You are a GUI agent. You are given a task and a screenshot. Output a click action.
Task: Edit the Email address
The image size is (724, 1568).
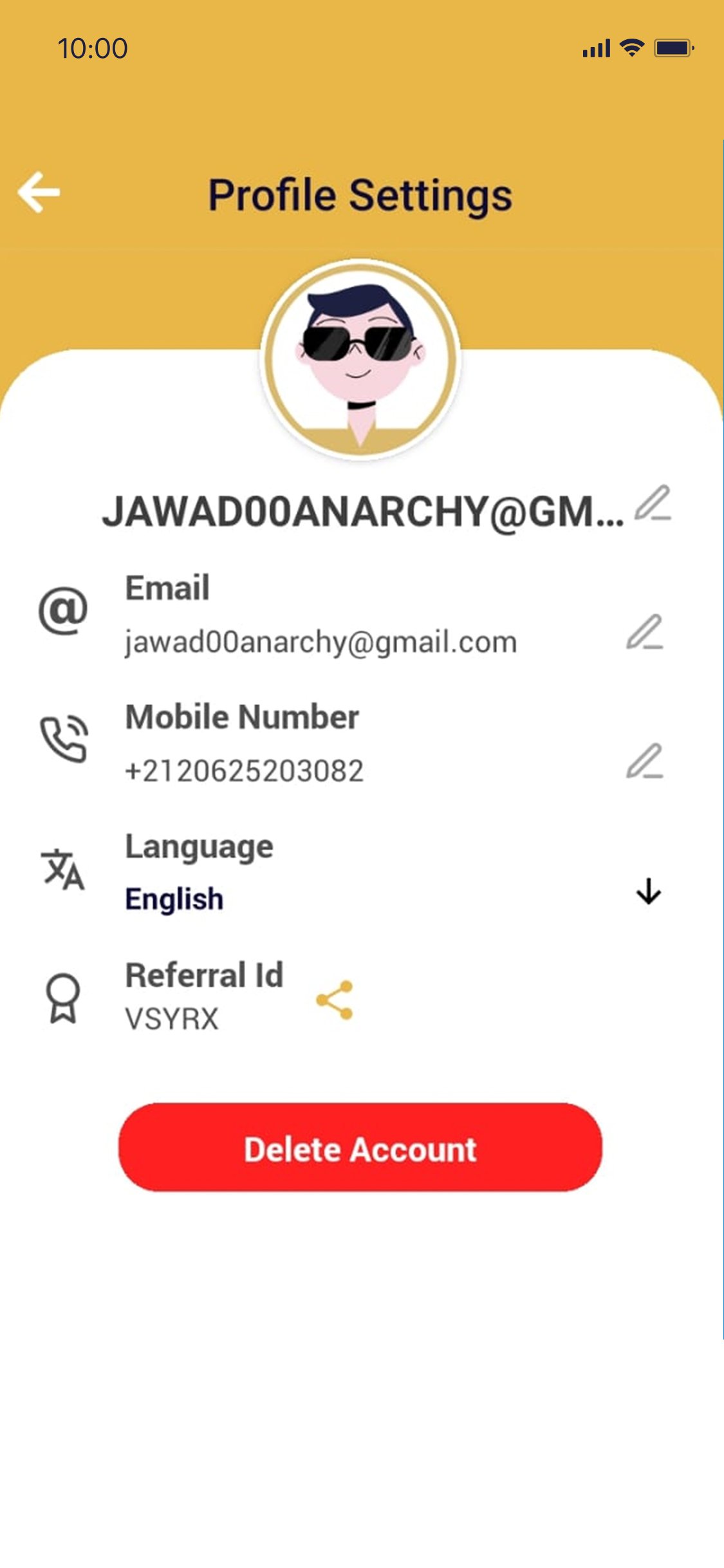[645, 633]
